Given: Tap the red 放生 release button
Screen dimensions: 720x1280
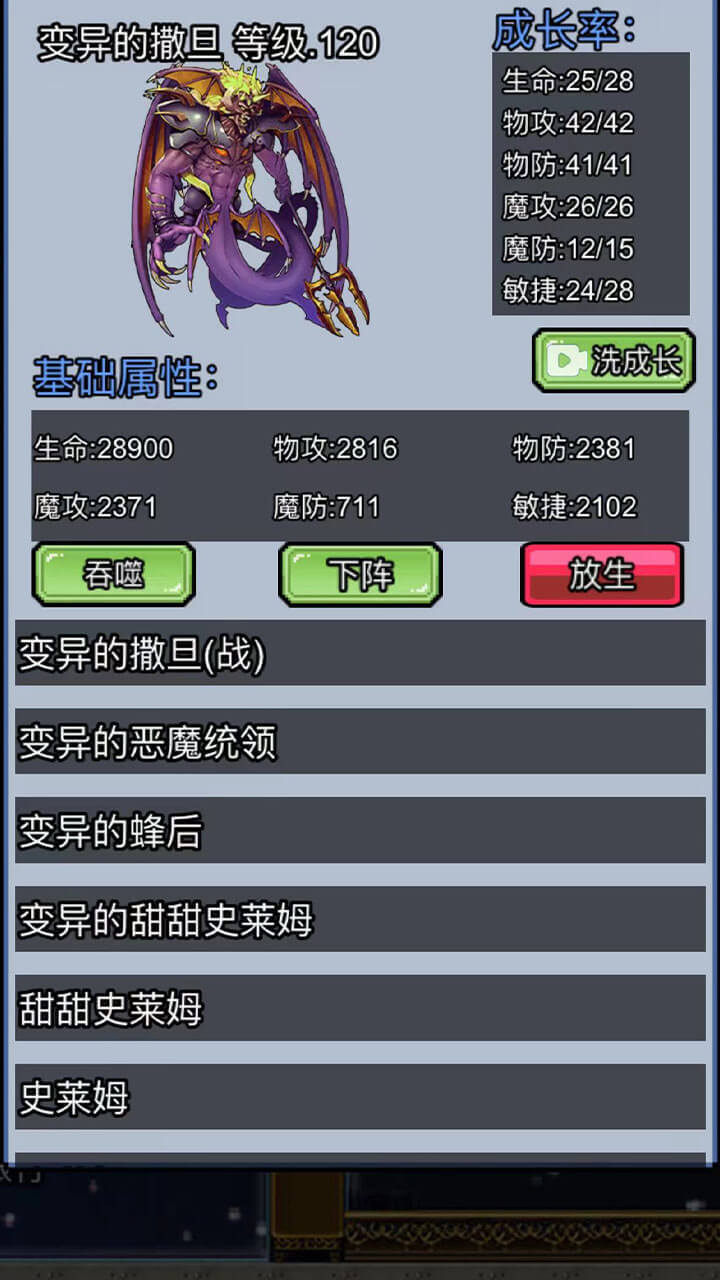Looking at the screenshot, I should pyautogui.click(x=602, y=574).
